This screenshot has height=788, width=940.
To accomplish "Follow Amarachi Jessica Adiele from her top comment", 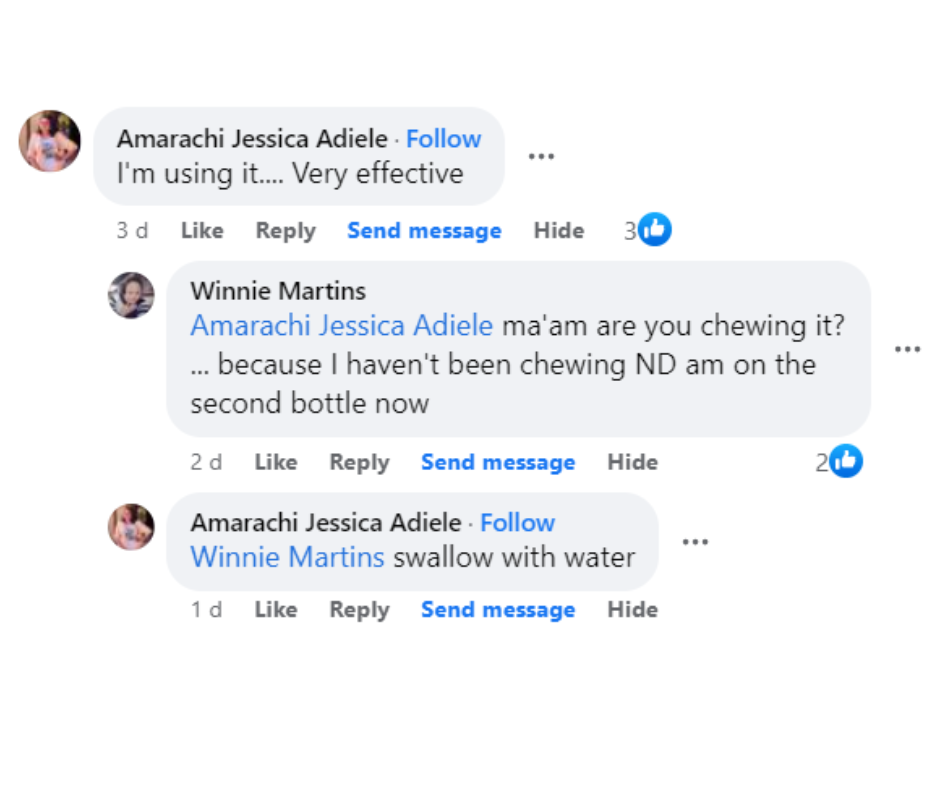I will (443, 139).
